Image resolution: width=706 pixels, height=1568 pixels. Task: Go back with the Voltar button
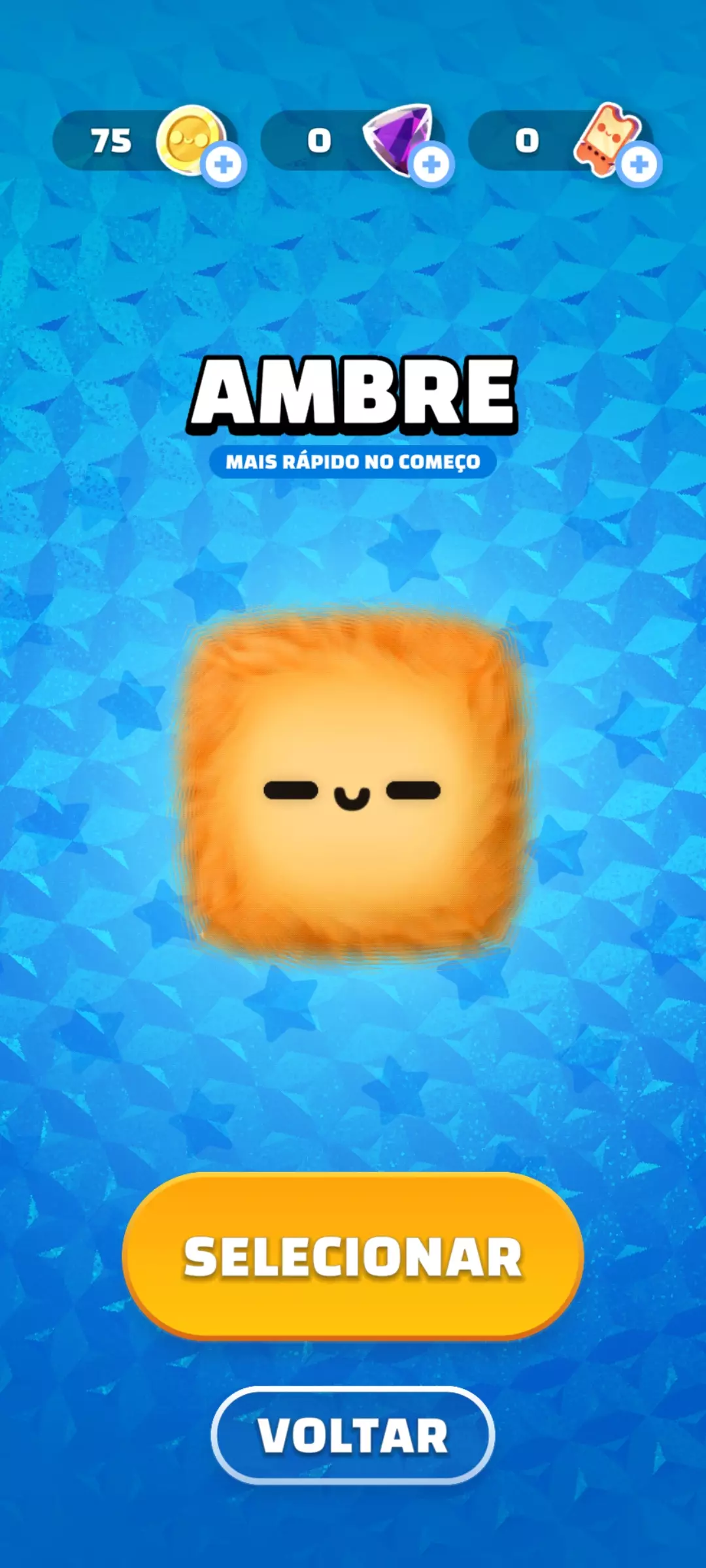pyautogui.click(x=353, y=1436)
